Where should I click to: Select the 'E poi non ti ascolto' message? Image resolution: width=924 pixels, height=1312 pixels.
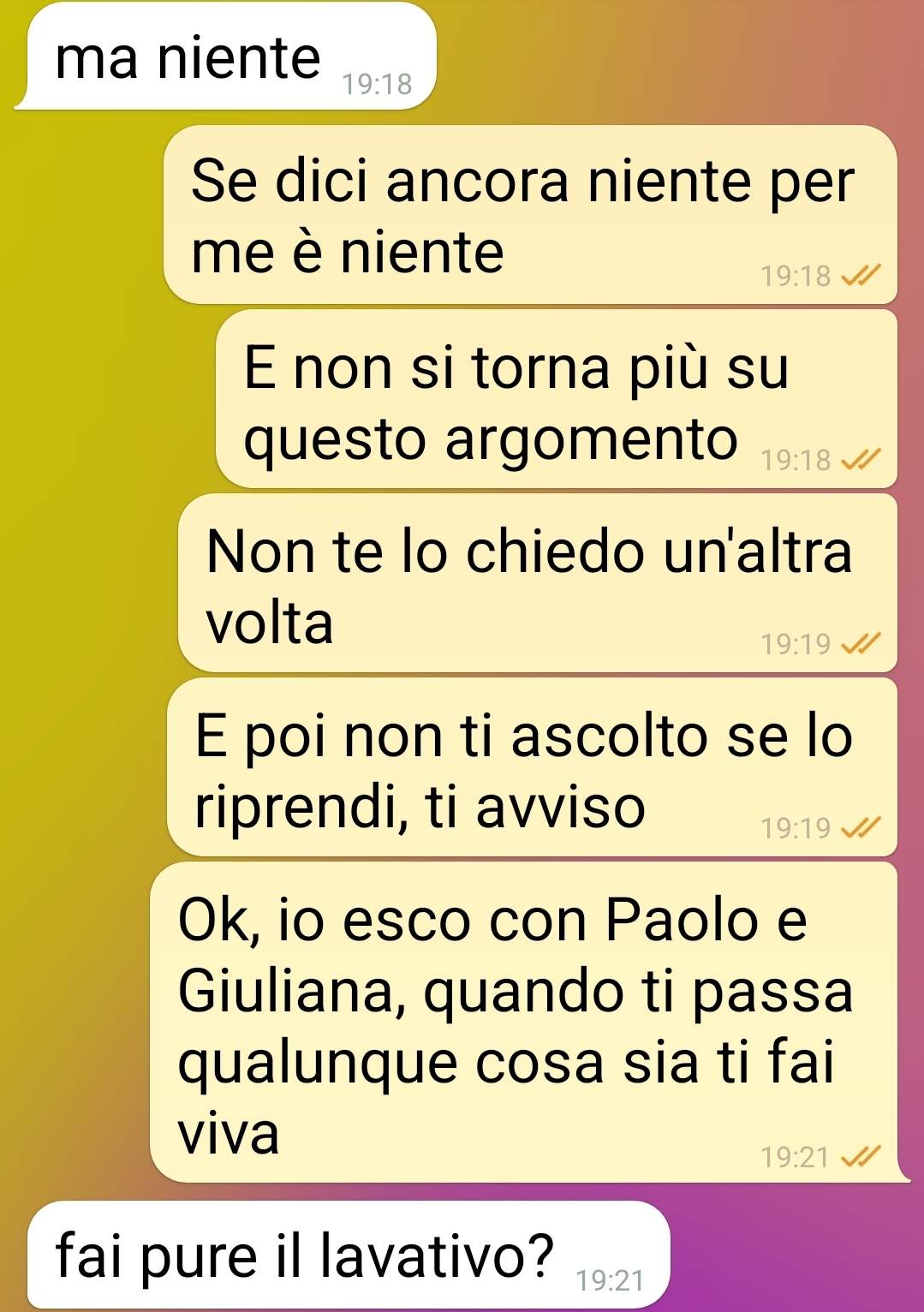pyautogui.click(x=531, y=768)
